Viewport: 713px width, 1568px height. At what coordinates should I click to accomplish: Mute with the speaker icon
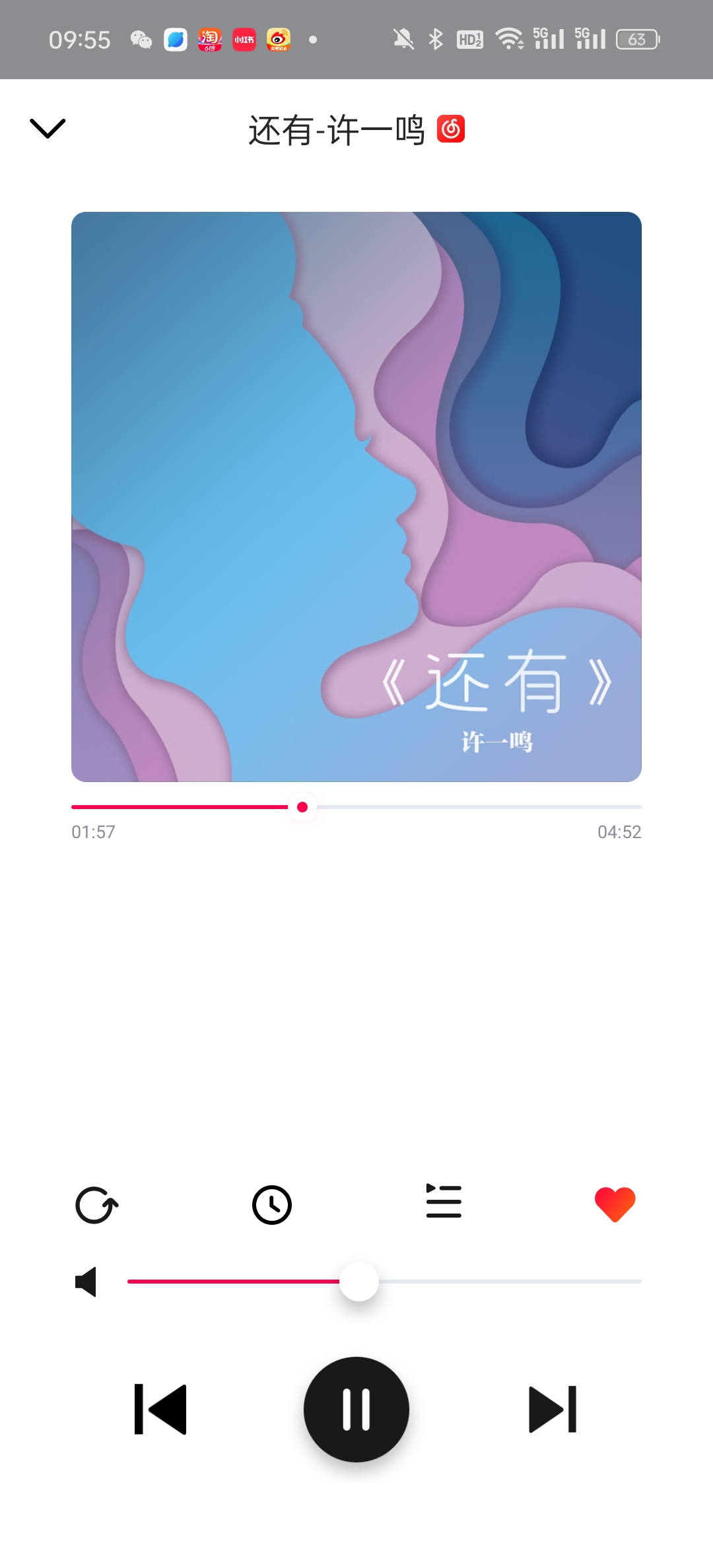coord(86,1281)
